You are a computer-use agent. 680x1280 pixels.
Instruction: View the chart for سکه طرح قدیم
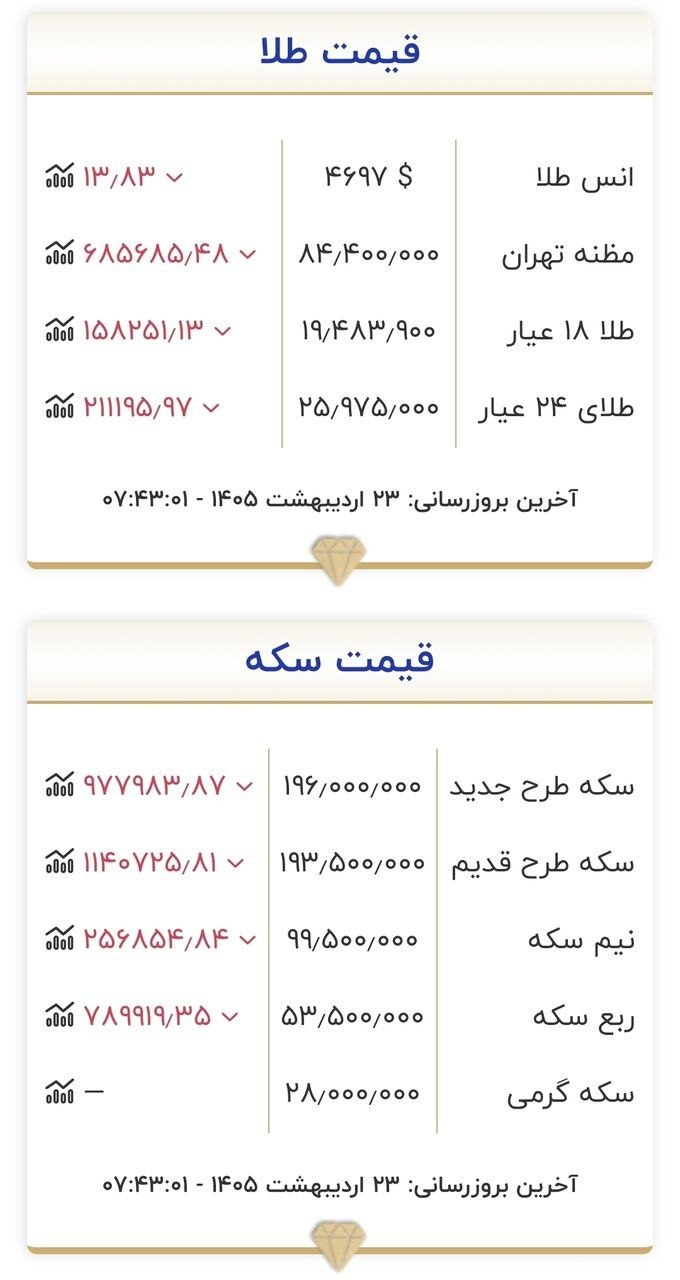pyautogui.click(x=60, y=862)
